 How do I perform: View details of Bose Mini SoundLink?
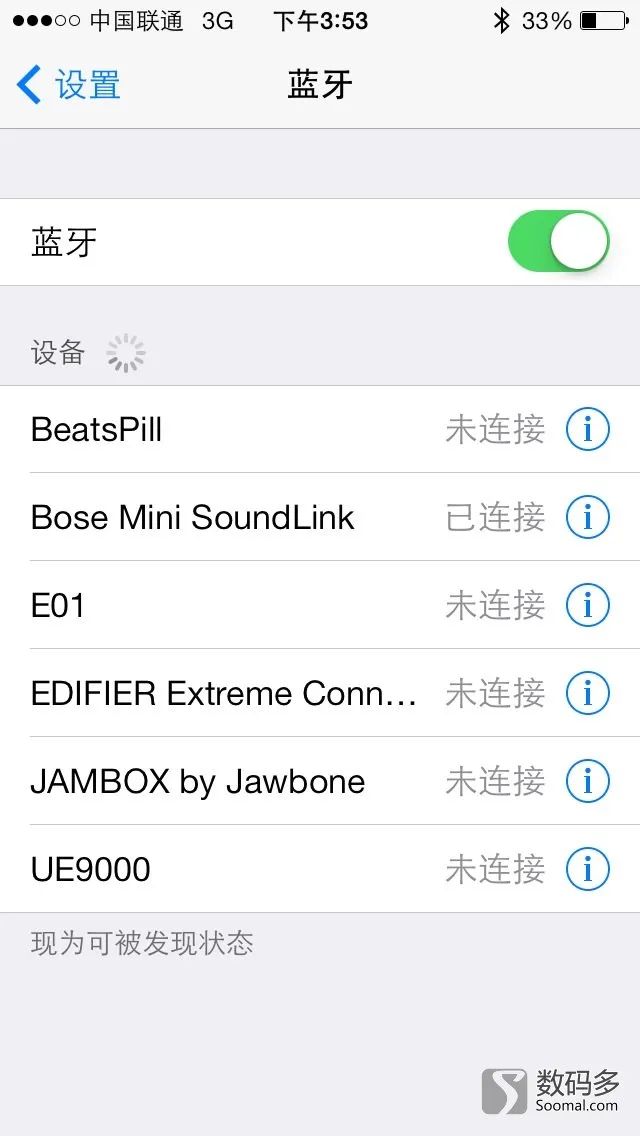pyautogui.click(x=588, y=517)
